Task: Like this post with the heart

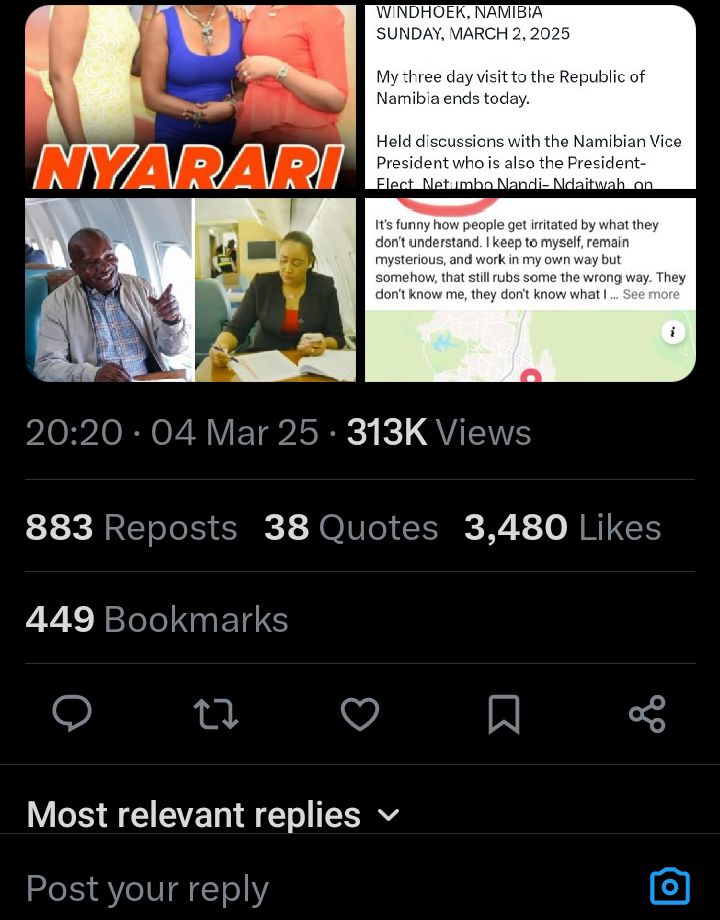Action: pos(360,714)
